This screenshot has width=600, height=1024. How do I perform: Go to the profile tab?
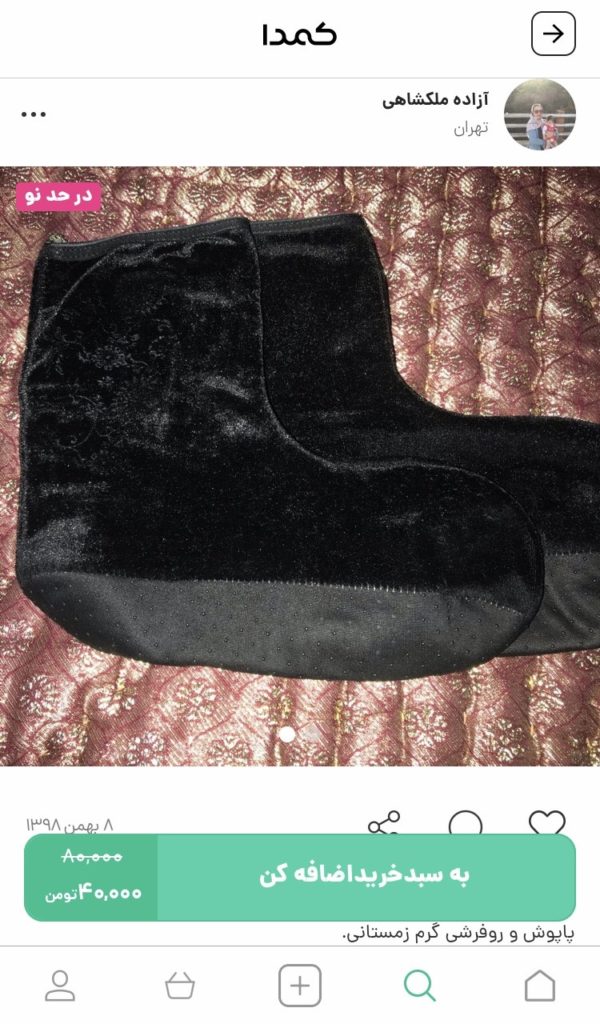coord(60,986)
